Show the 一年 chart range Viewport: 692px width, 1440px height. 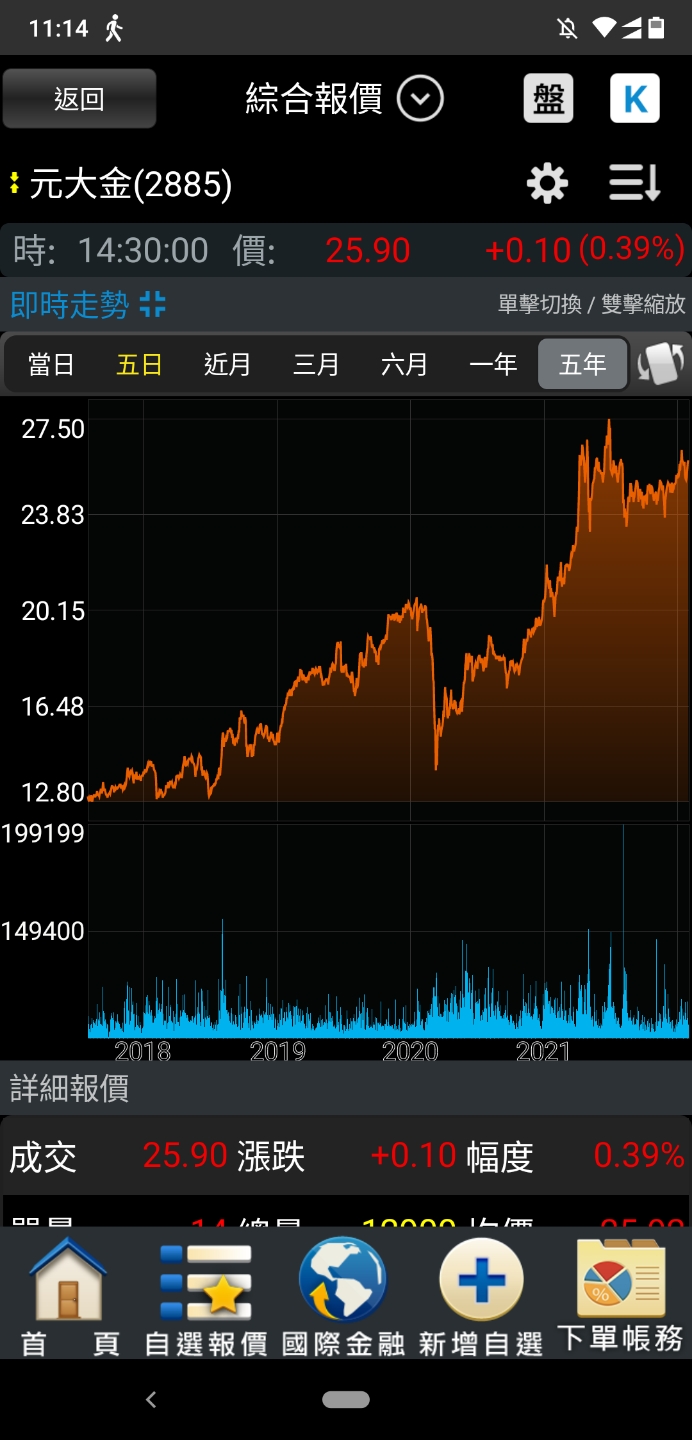click(493, 364)
